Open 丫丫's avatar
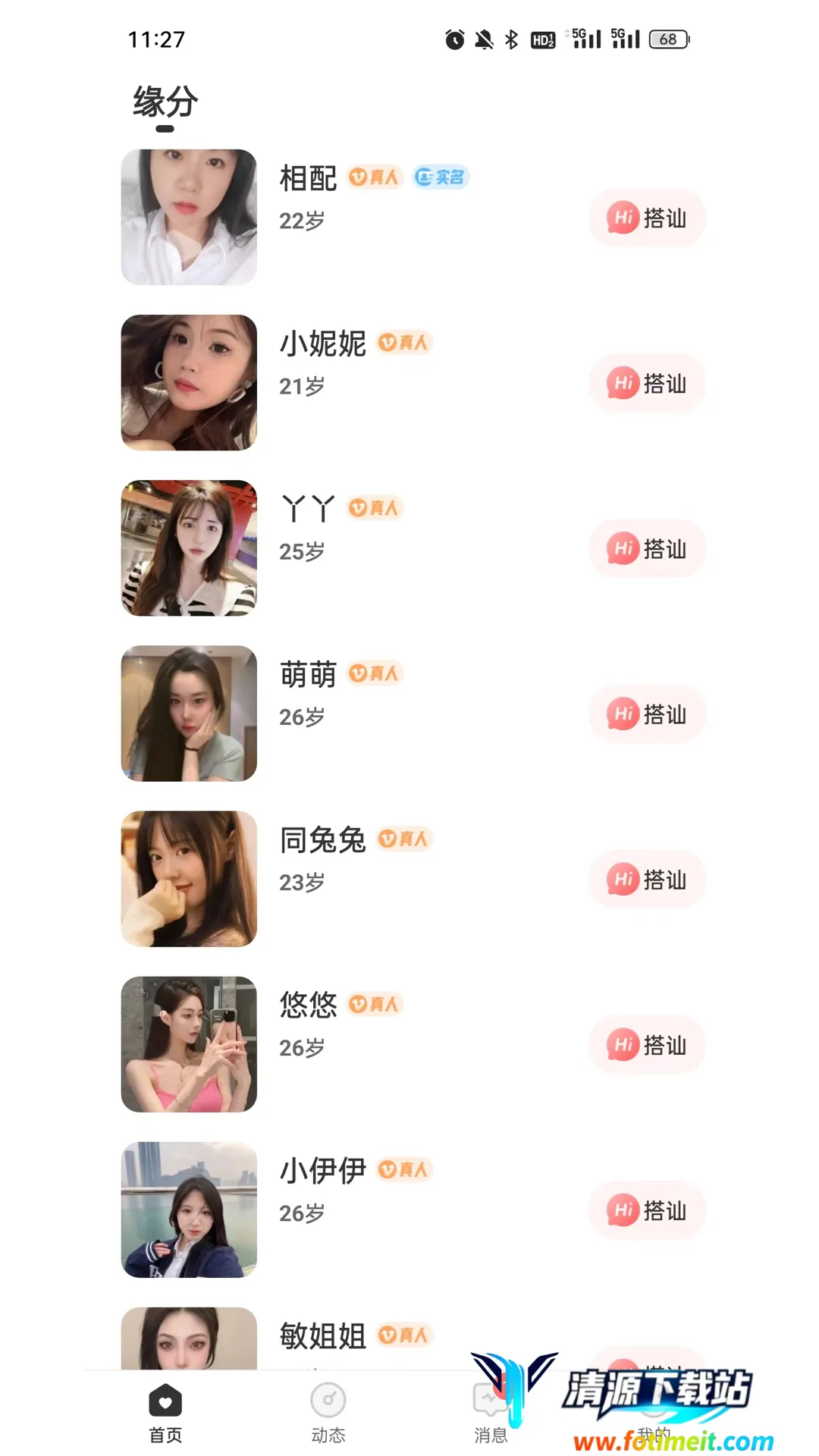Viewport: 819px width, 1456px height. [189, 548]
